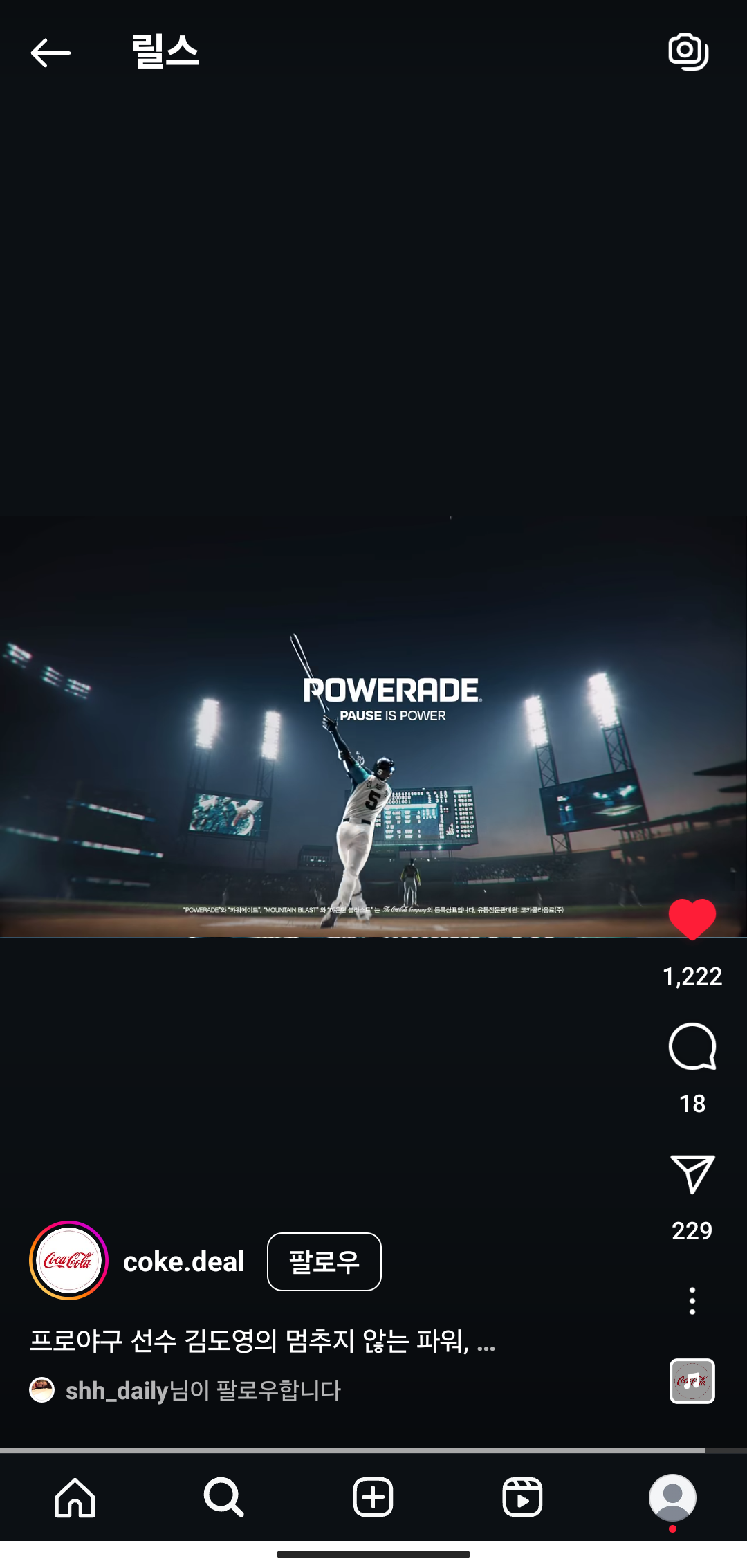
Task: Go to the Home tab
Action: point(75,1497)
